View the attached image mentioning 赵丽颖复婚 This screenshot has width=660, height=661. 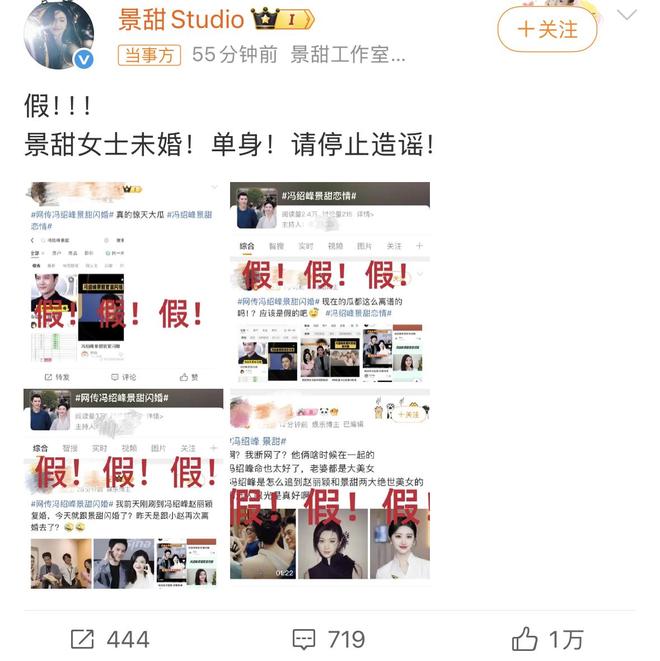tap(126, 490)
